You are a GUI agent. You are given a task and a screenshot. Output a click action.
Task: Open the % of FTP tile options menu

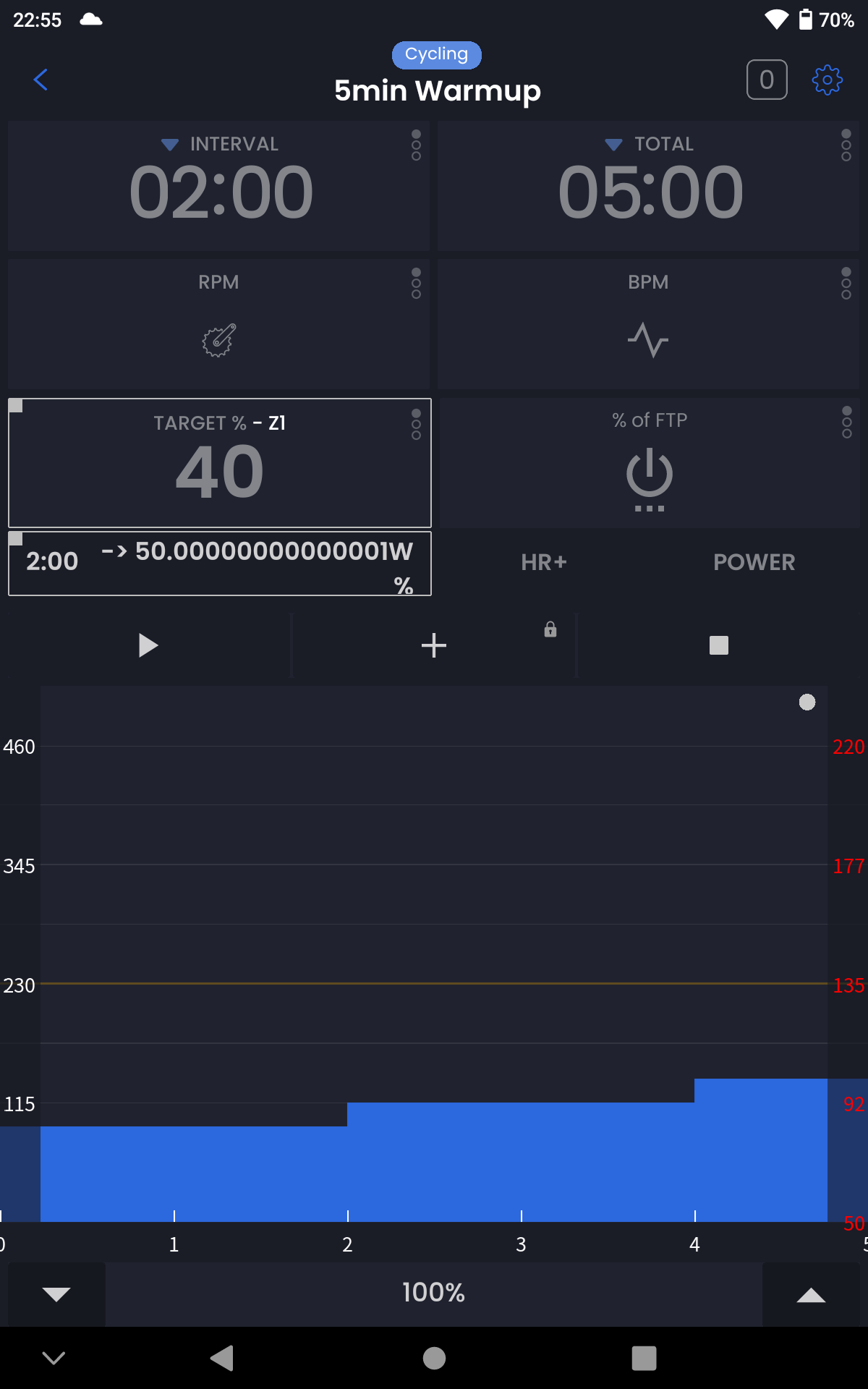pyautogui.click(x=846, y=422)
